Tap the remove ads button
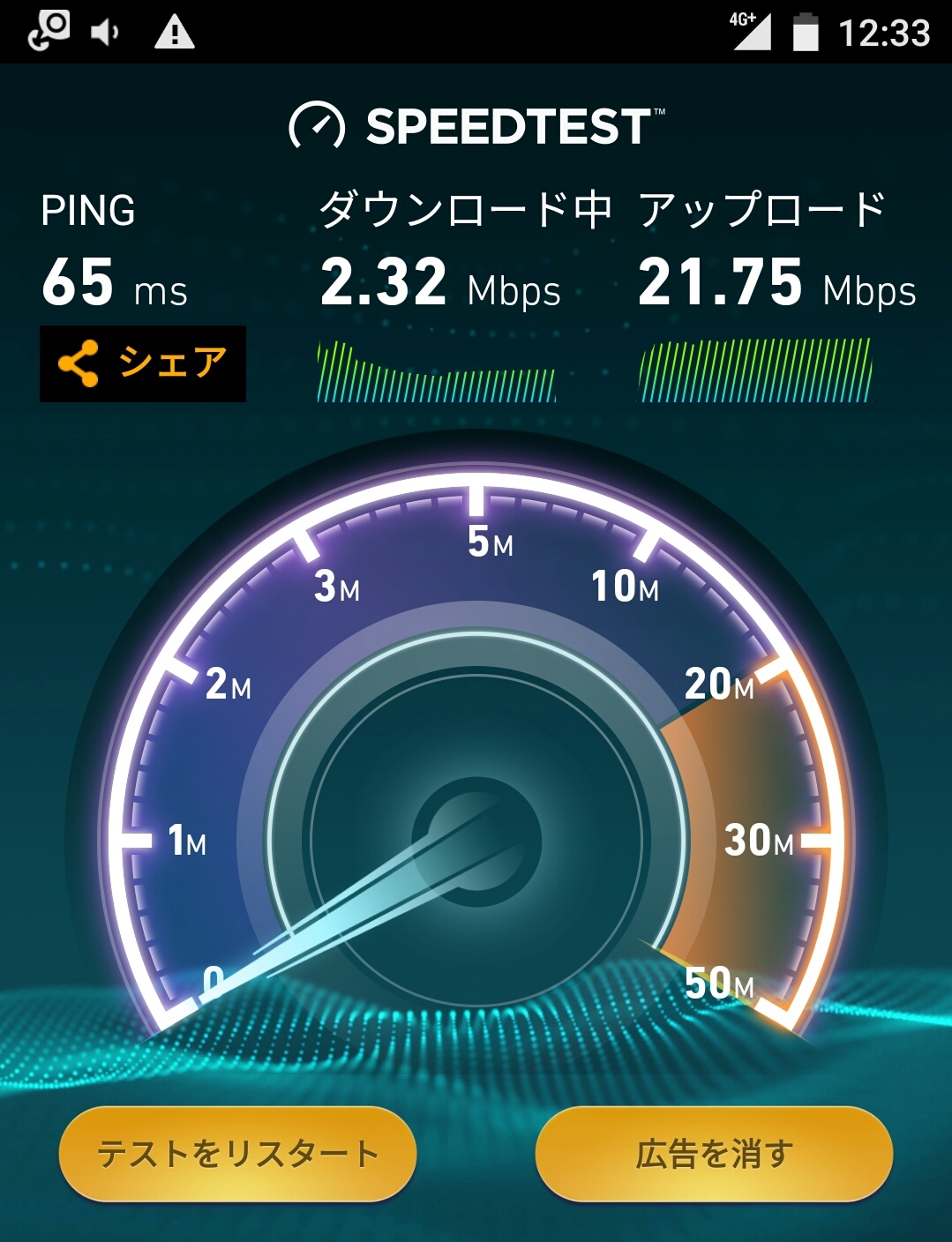This screenshot has width=952, height=1242. click(x=714, y=1154)
